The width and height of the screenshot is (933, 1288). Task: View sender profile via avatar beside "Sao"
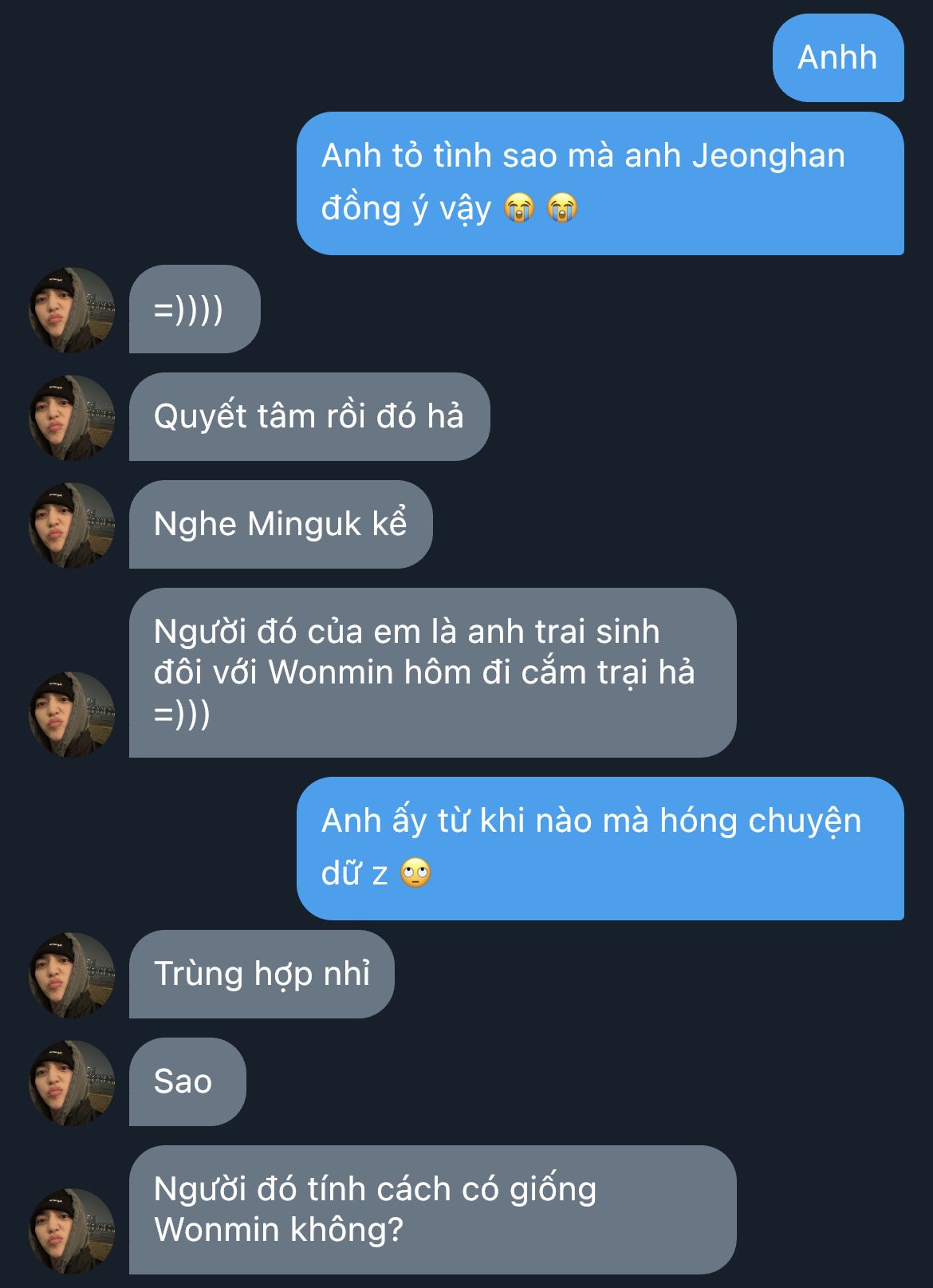(x=72, y=1082)
